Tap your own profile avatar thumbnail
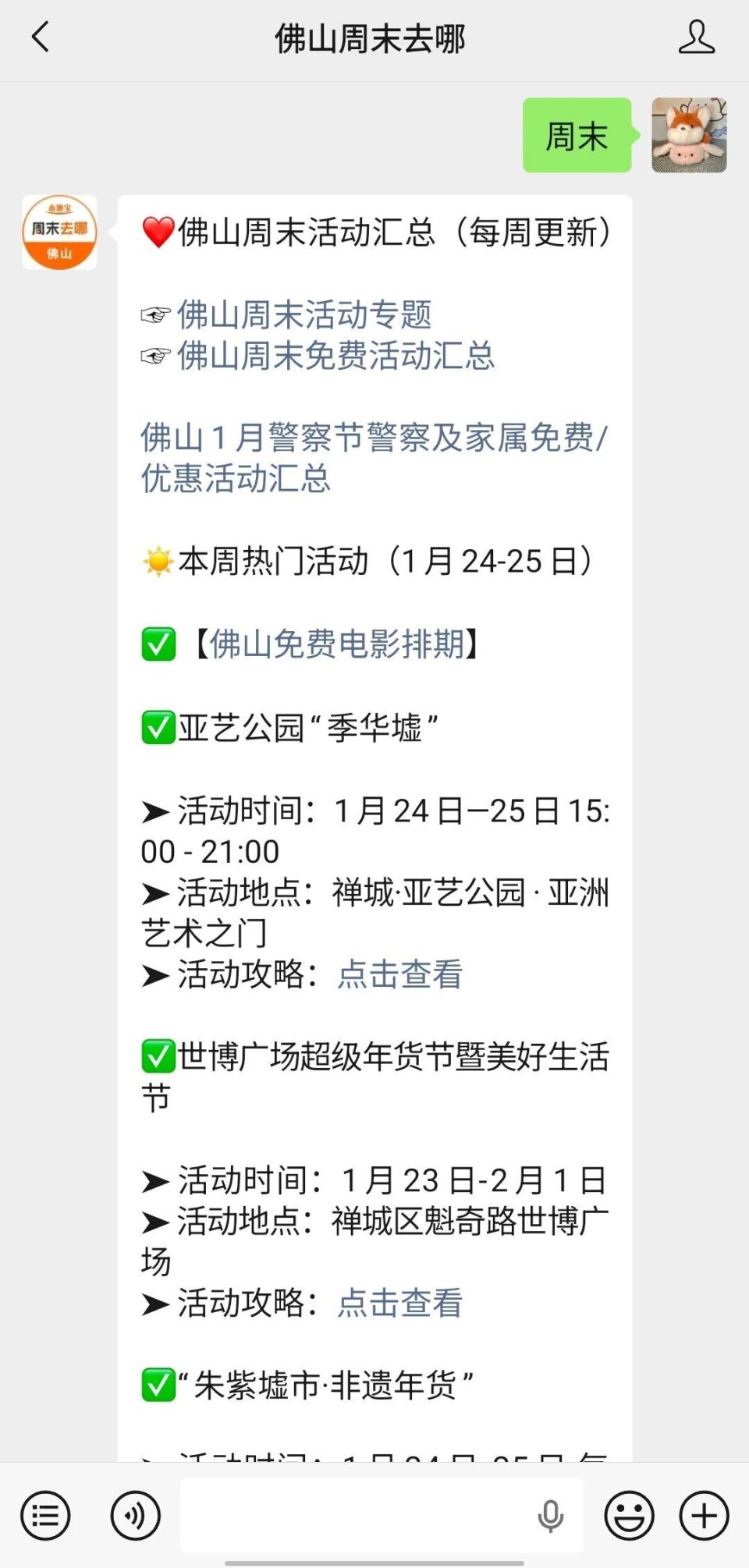 [x=689, y=134]
